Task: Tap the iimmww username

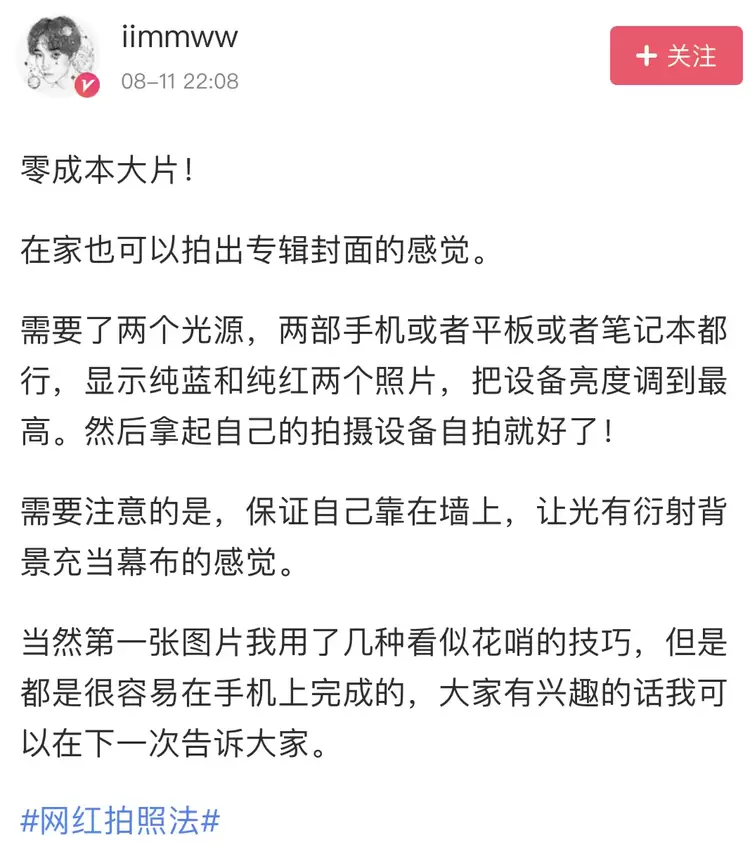Action: 180,36
